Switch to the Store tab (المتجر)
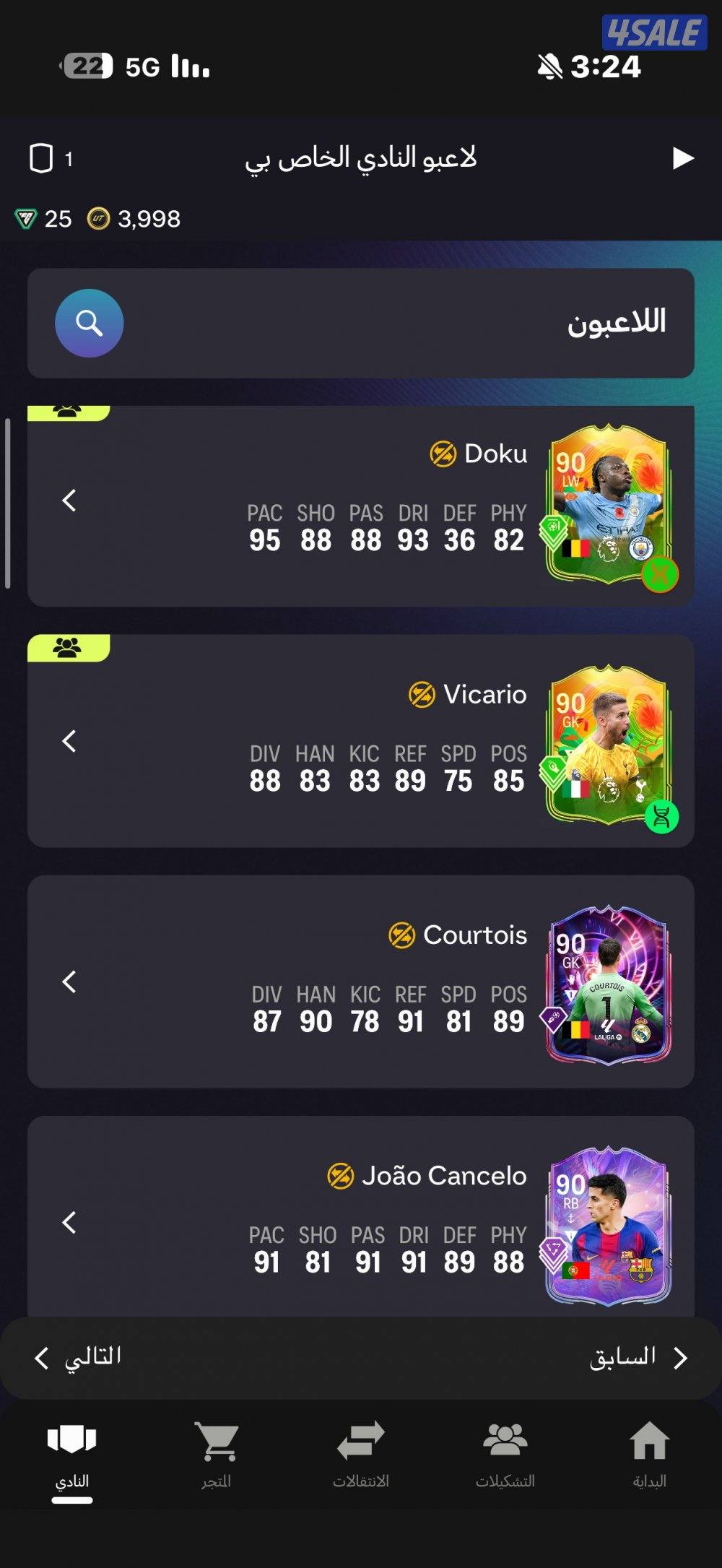The image size is (722, 1568). click(x=217, y=1454)
